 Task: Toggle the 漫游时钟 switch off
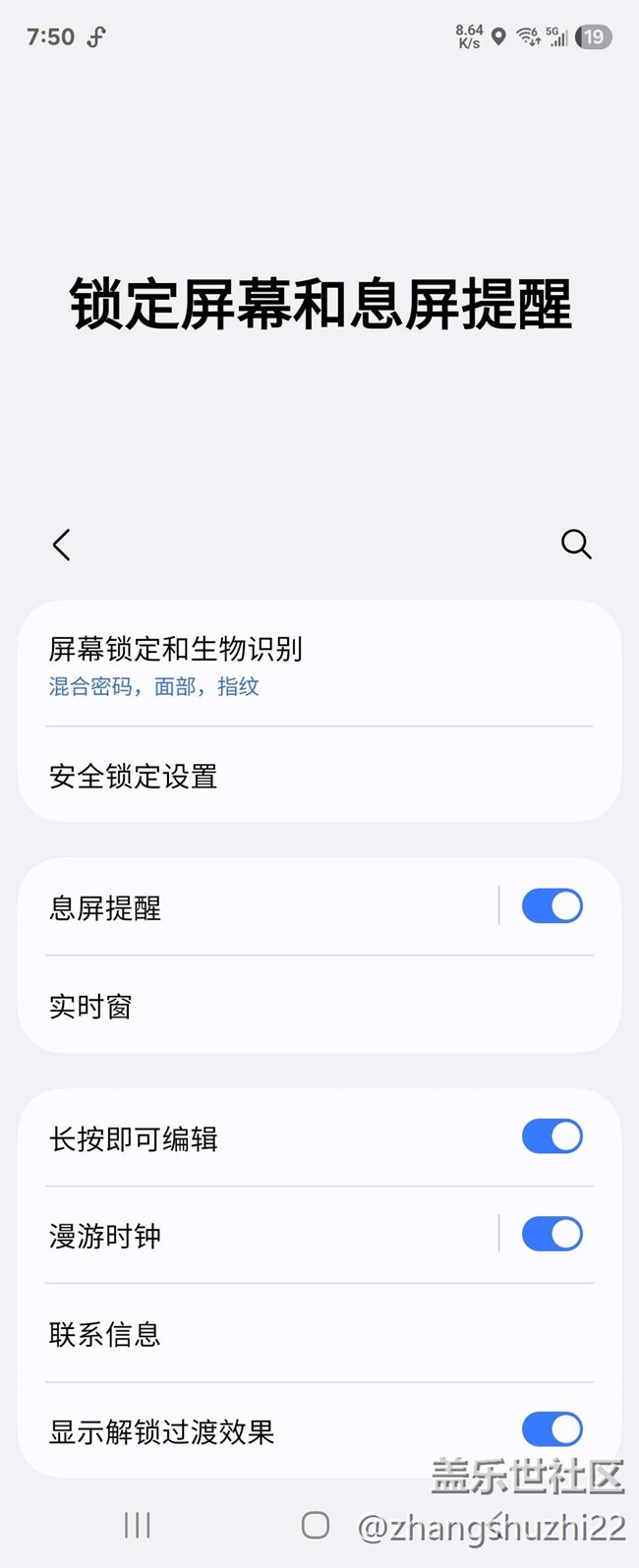[x=552, y=1235]
